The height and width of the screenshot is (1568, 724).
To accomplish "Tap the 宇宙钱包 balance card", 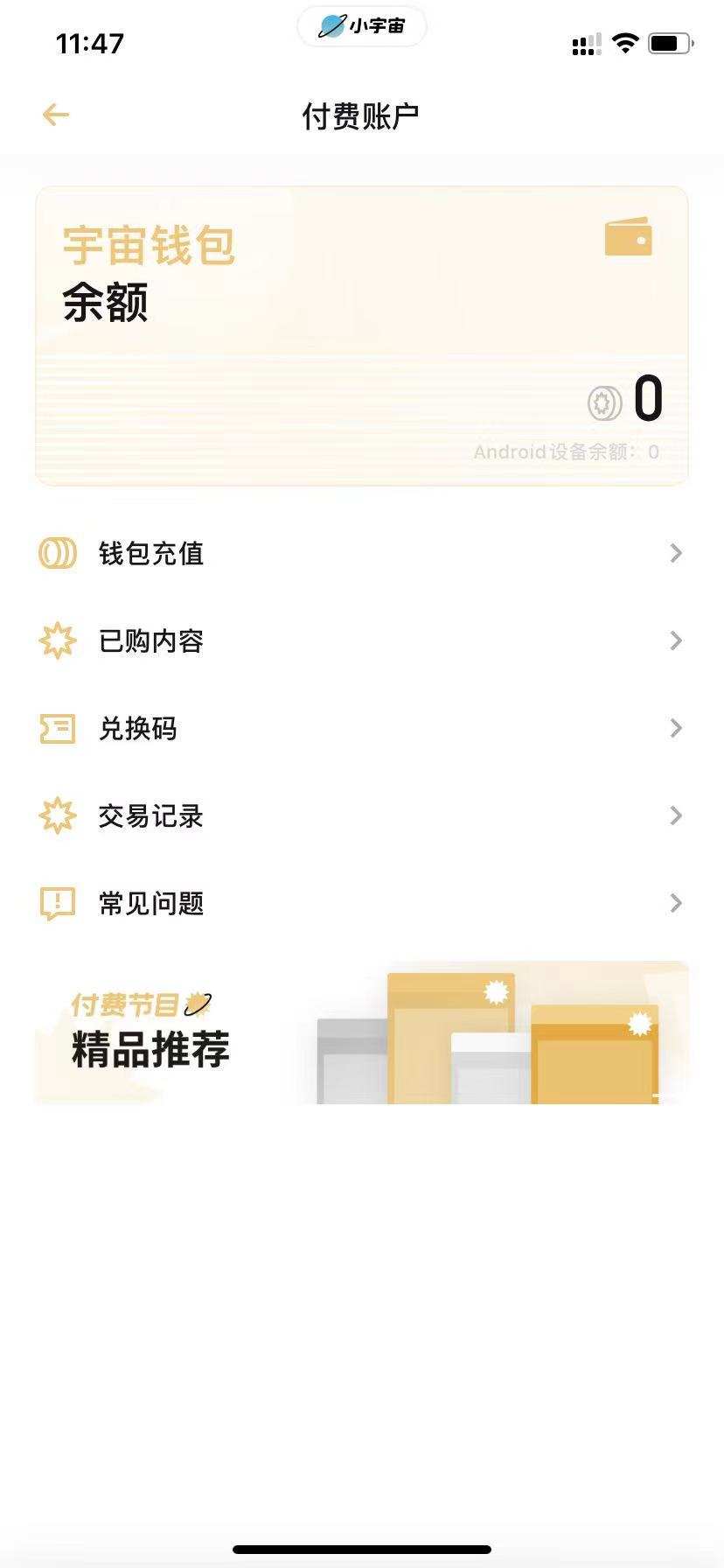I will (360, 335).
